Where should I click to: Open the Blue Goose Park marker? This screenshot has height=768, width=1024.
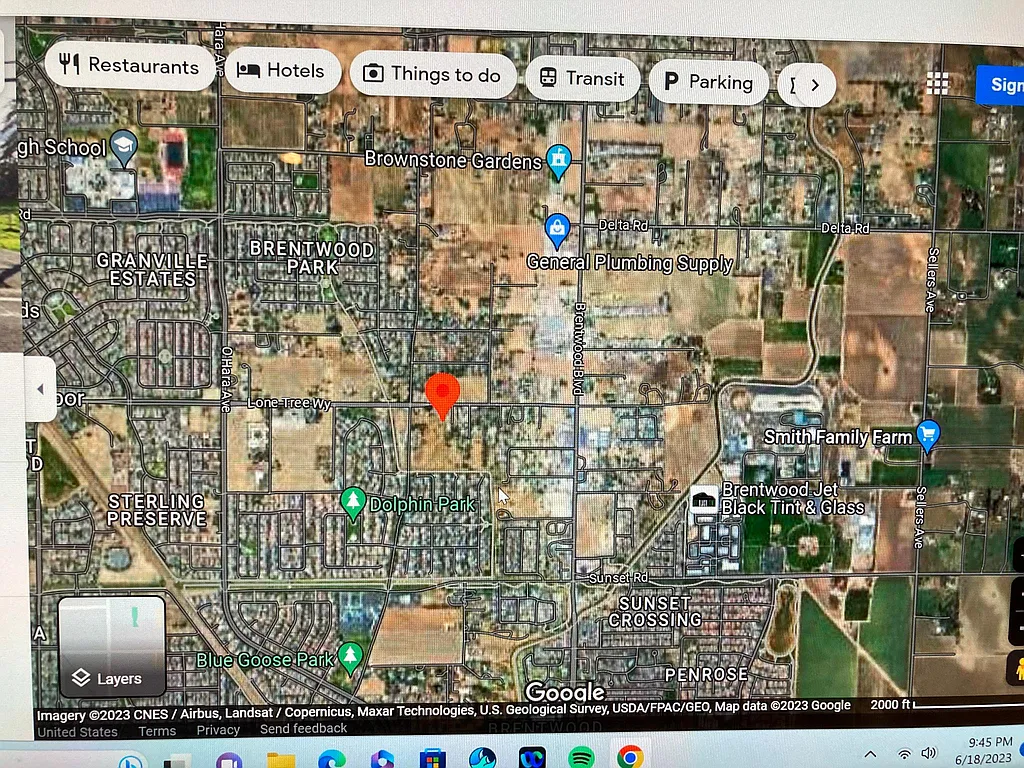pos(349,656)
